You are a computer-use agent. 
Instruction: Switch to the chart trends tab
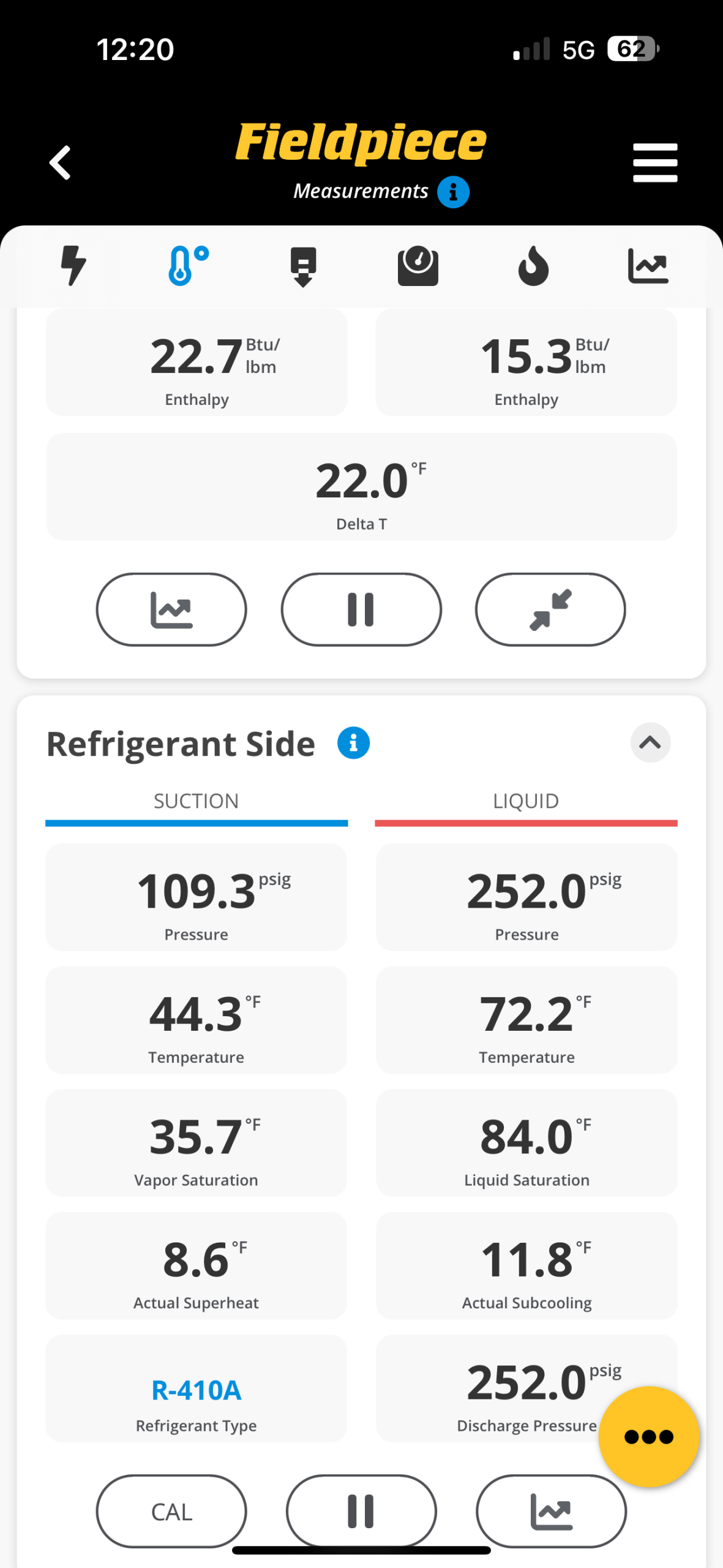pos(648,266)
